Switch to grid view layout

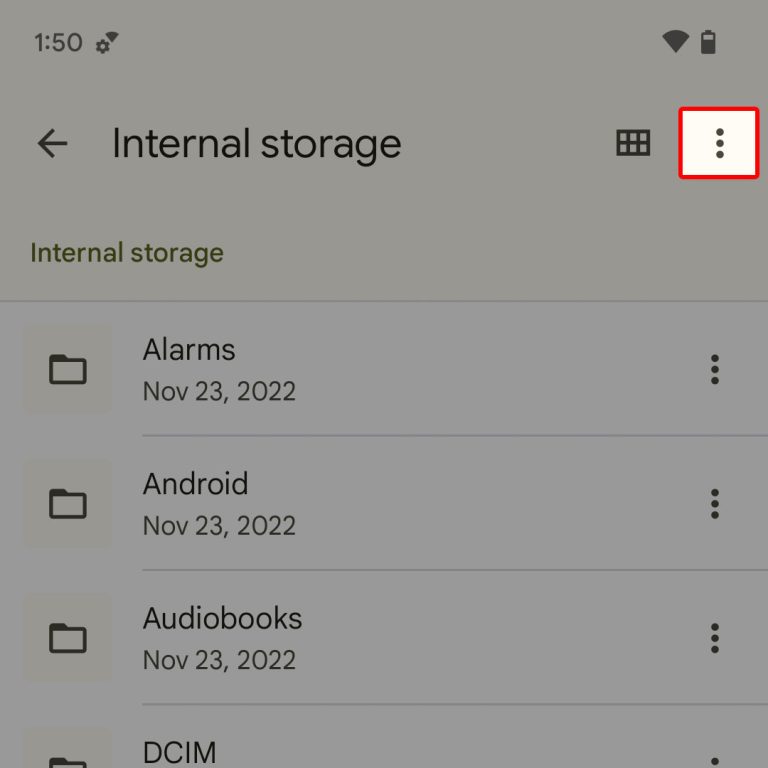coord(632,144)
